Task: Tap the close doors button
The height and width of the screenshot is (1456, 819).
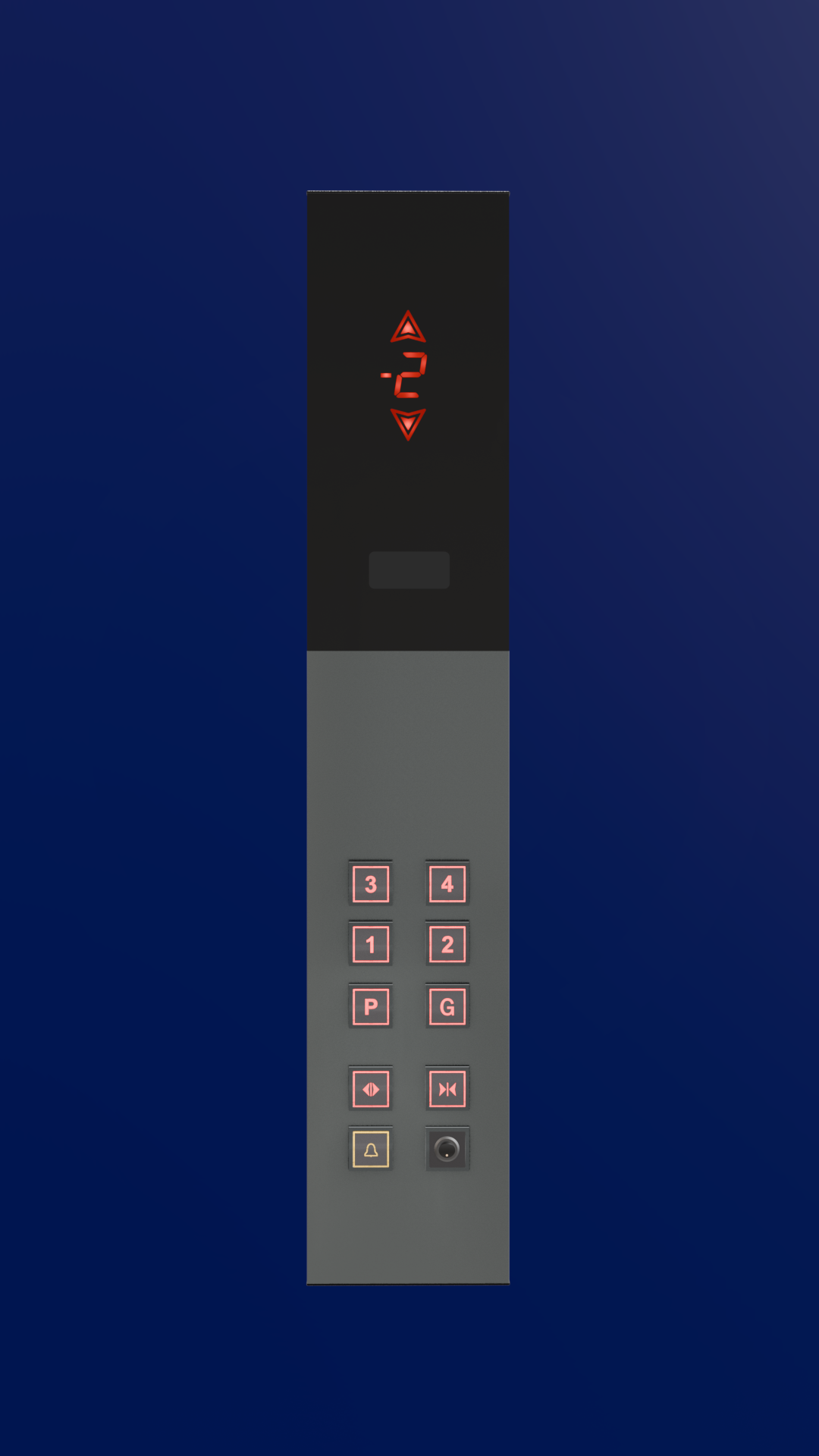Action: pos(447,1090)
